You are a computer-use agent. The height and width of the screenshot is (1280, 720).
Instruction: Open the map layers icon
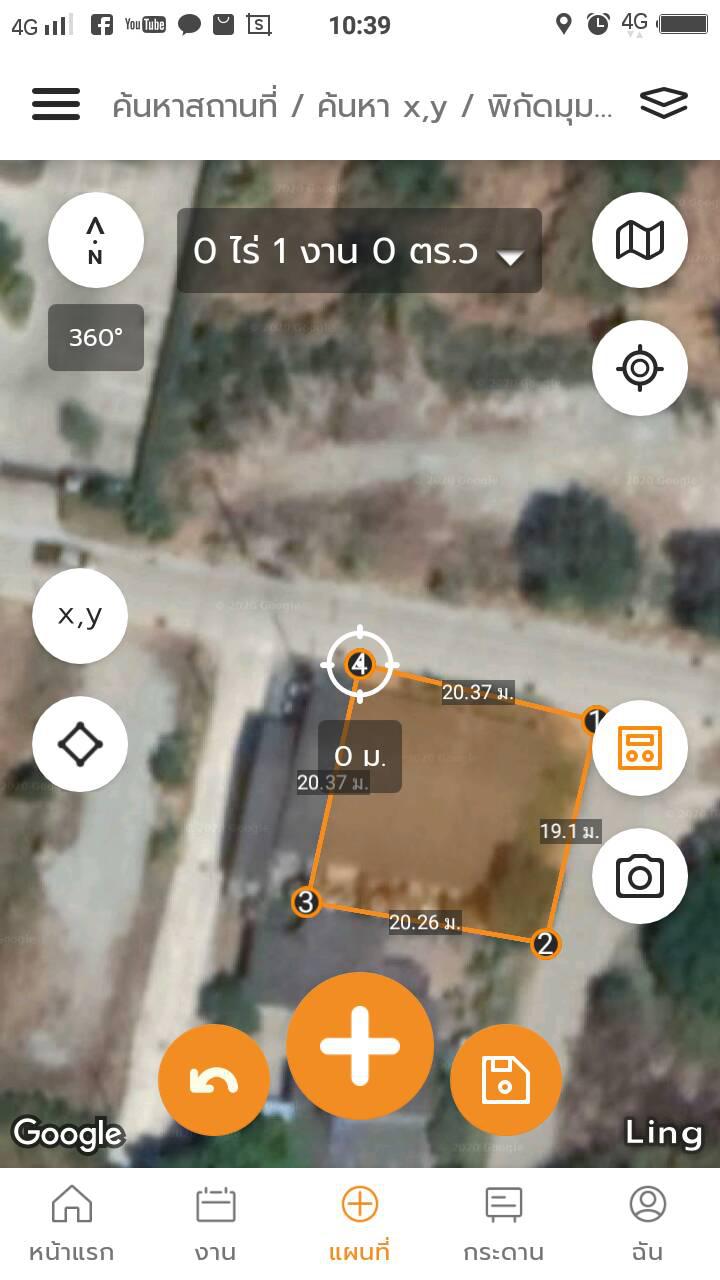click(664, 103)
